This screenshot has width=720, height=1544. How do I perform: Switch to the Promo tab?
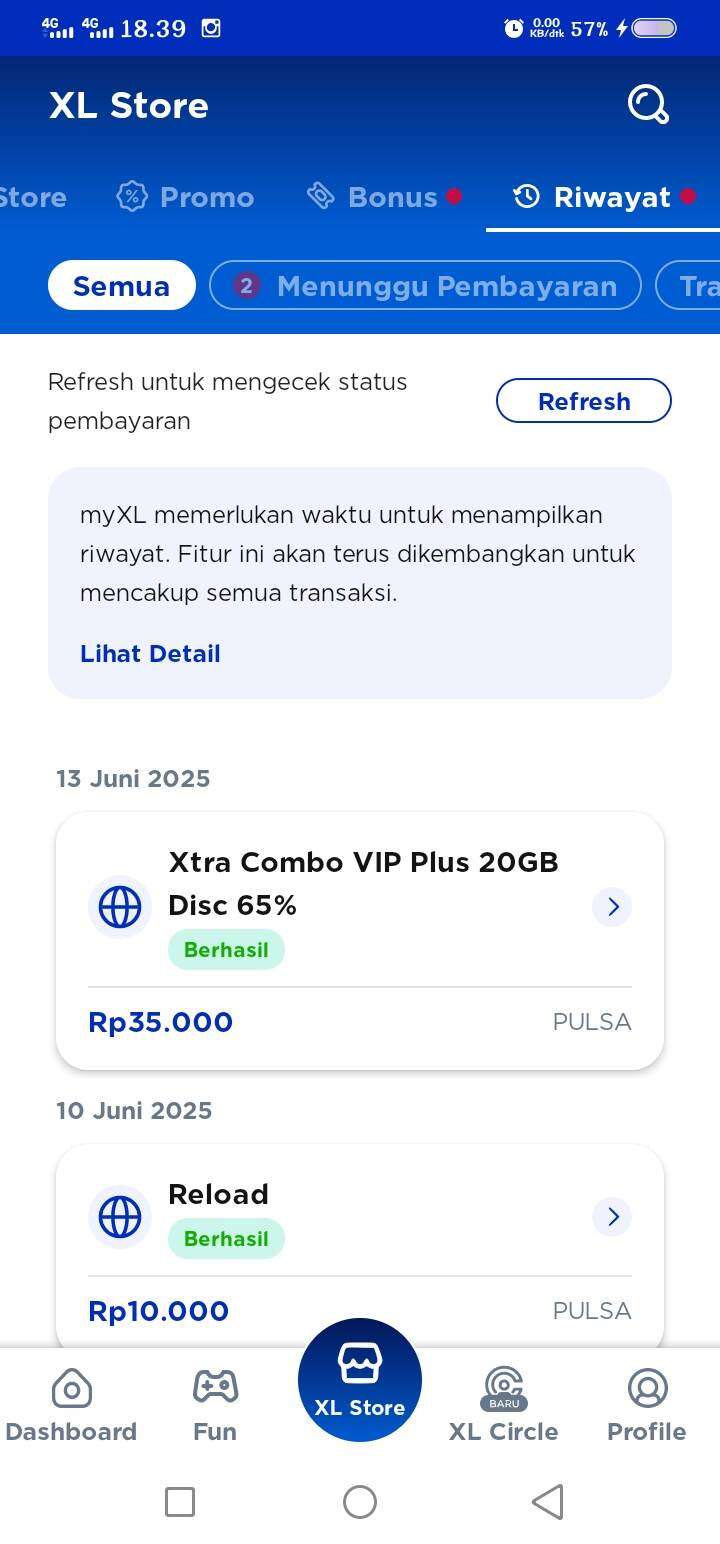click(x=186, y=197)
